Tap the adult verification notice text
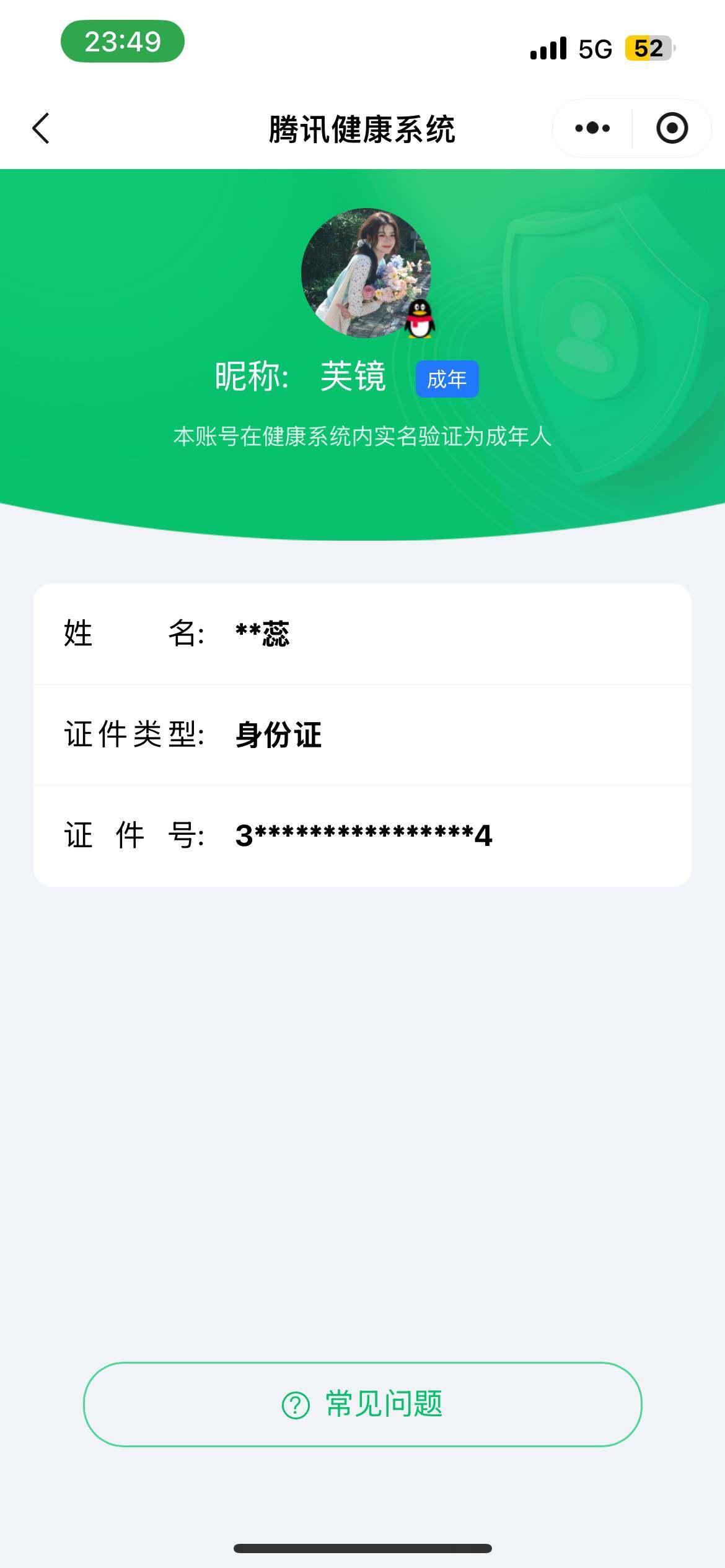The height and width of the screenshot is (1568, 725). click(x=362, y=437)
